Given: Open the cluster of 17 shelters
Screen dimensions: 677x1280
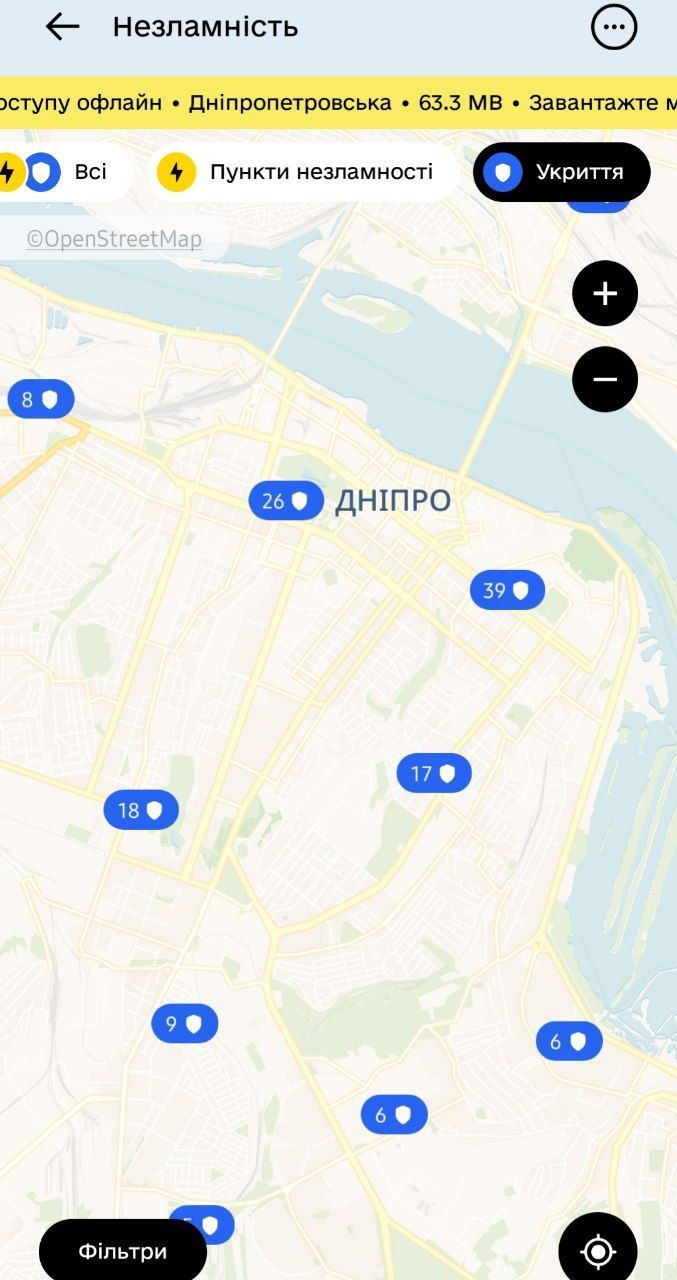Looking at the screenshot, I should [x=433, y=773].
